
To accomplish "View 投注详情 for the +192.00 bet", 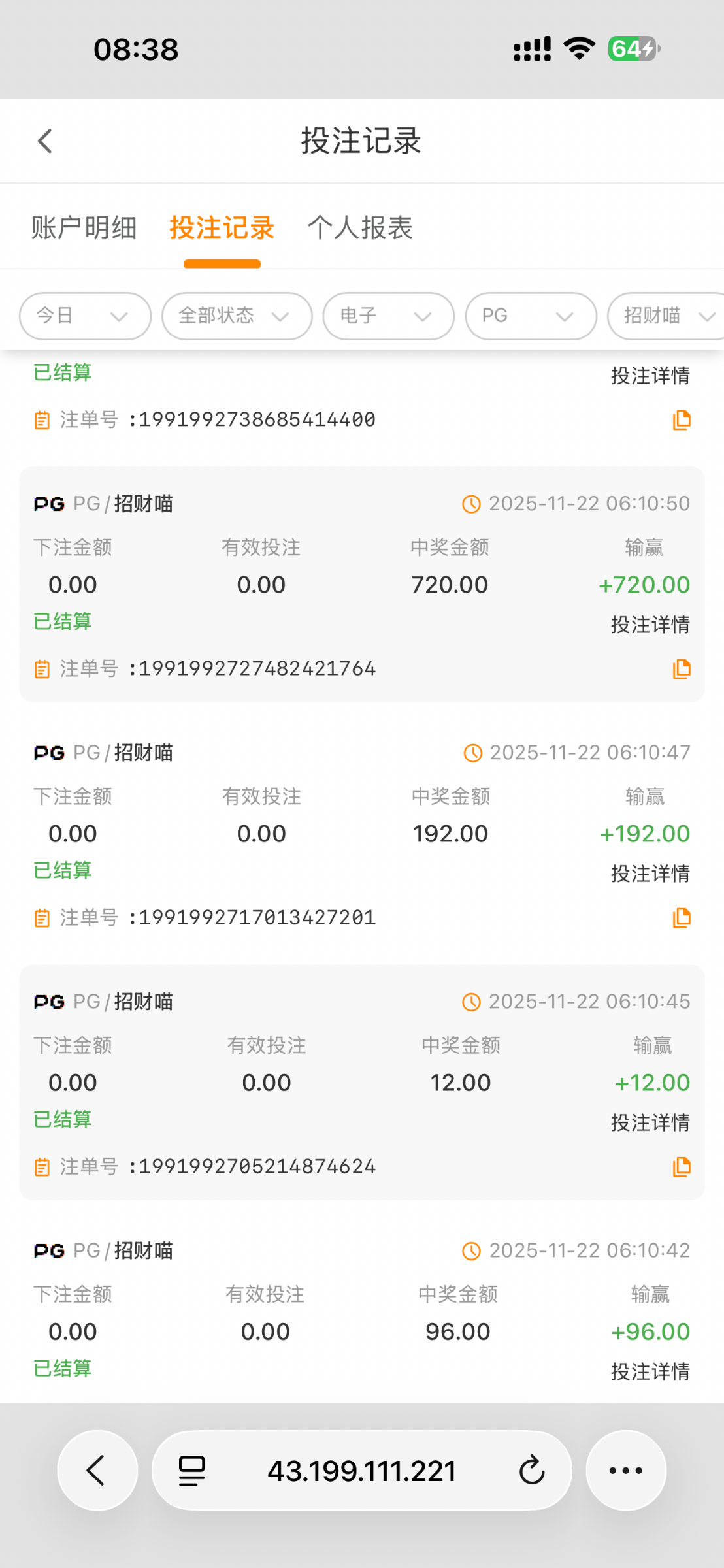I will [x=650, y=874].
